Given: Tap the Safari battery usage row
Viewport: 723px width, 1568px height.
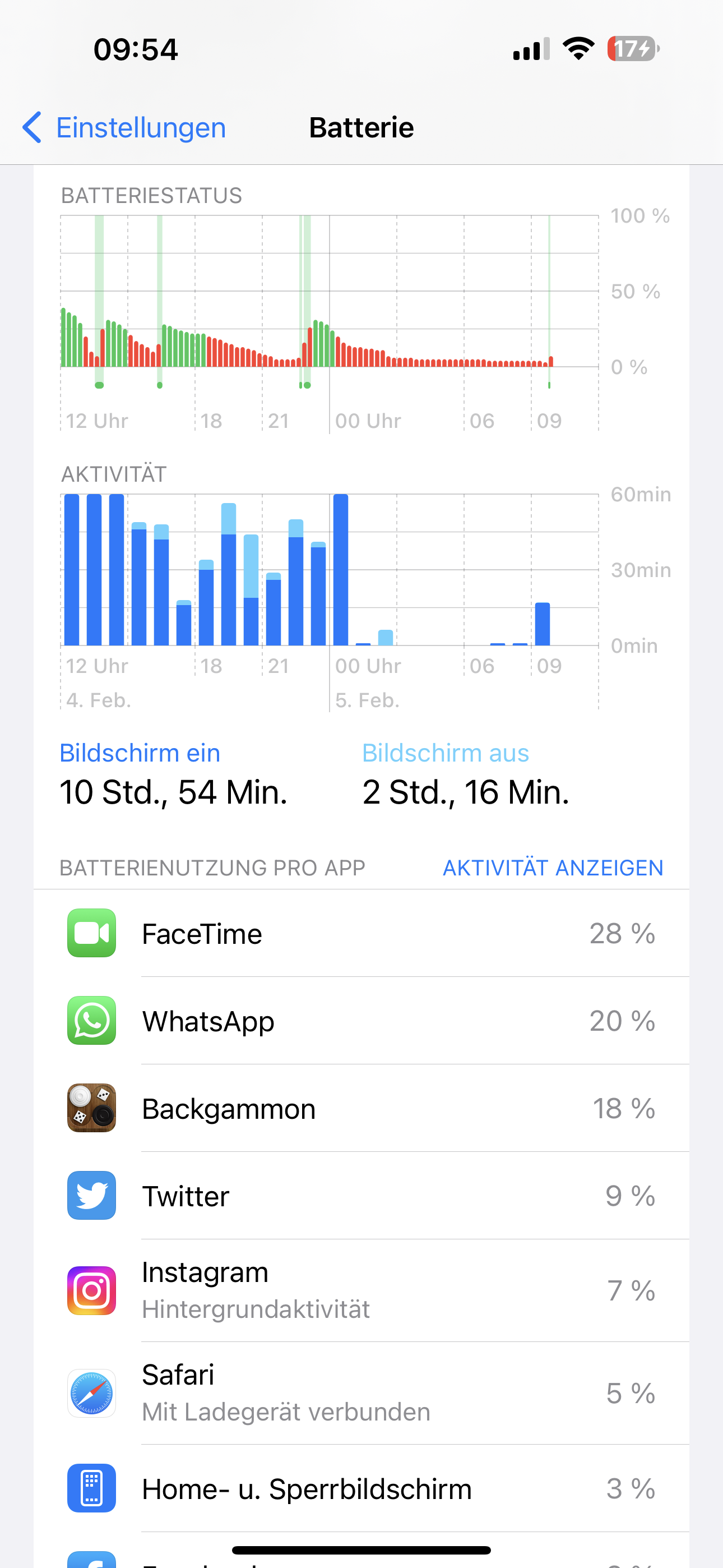Looking at the screenshot, I should click(x=361, y=1392).
